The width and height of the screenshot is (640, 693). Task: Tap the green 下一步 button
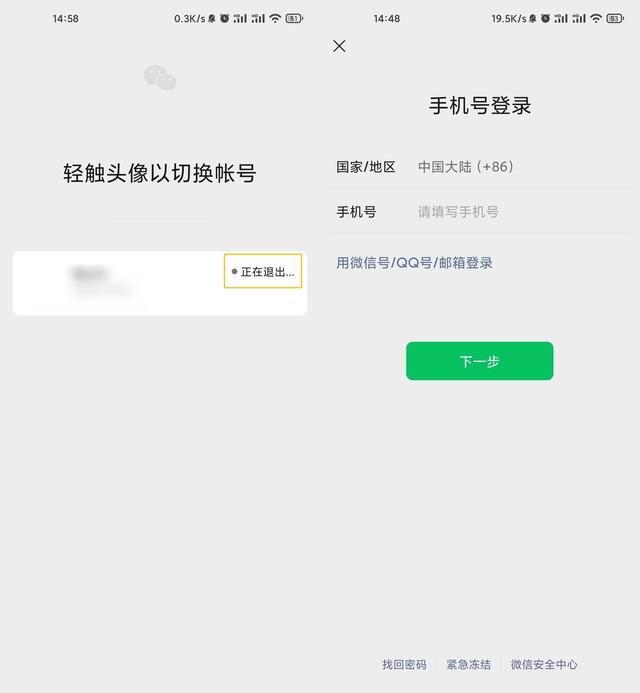click(479, 361)
